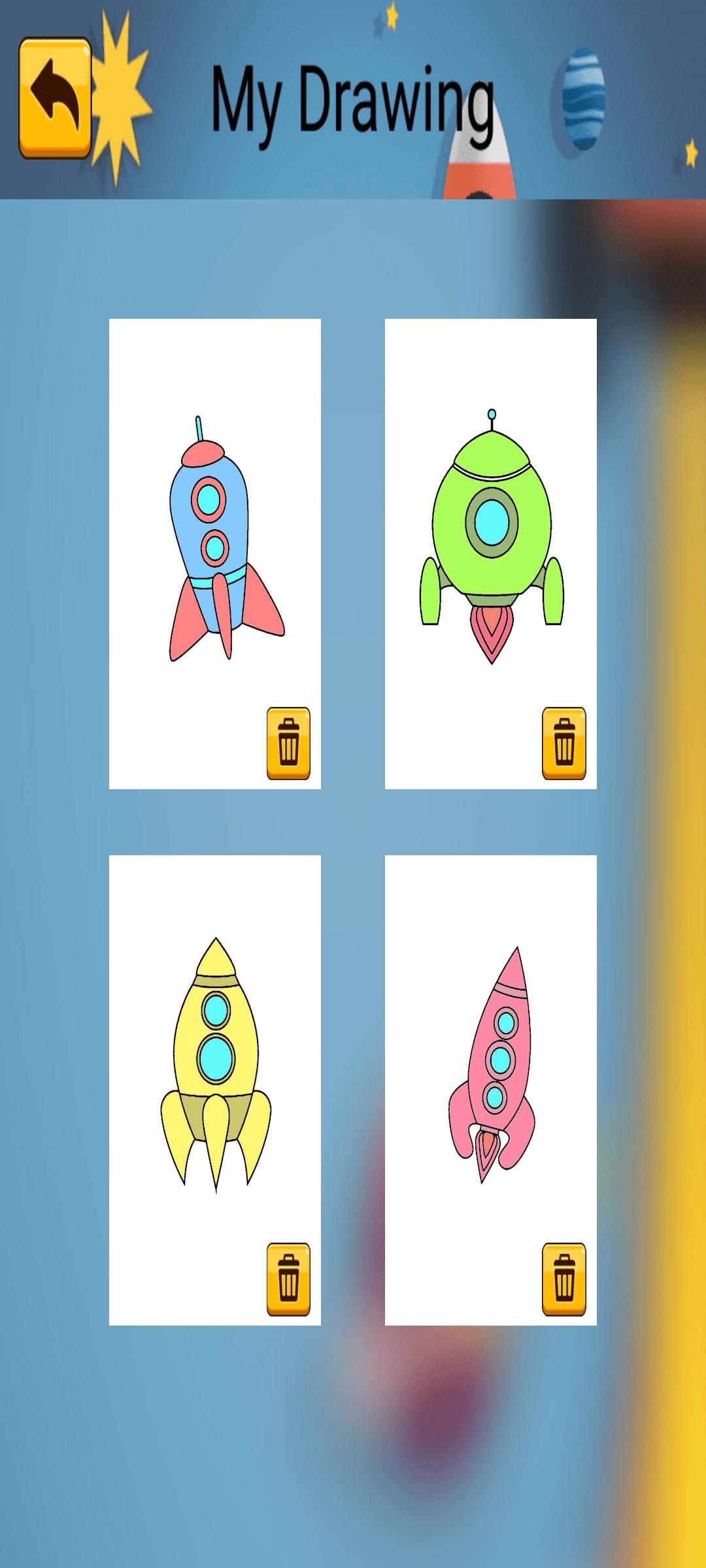Open the pink rocket drawing
The height and width of the screenshot is (1568, 706).
click(490, 1090)
